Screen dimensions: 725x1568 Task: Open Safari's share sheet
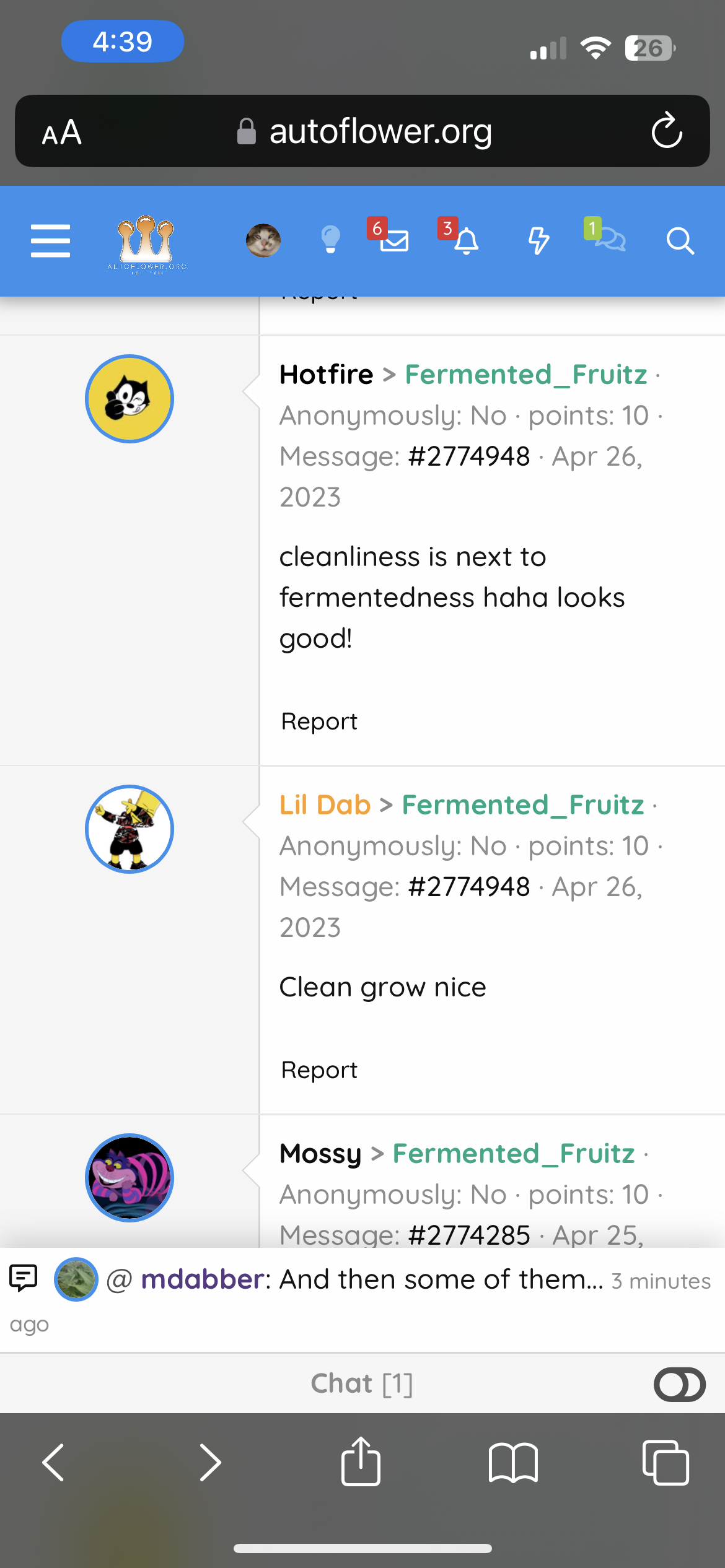coord(361,1463)
